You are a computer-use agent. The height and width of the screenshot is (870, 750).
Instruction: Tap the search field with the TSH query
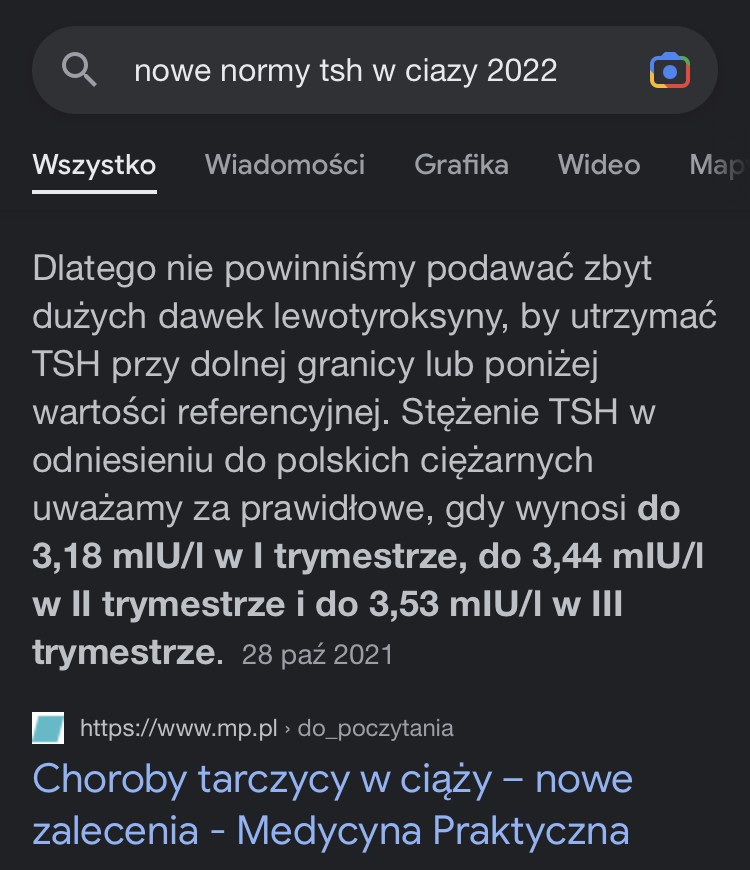pos(345,71)
